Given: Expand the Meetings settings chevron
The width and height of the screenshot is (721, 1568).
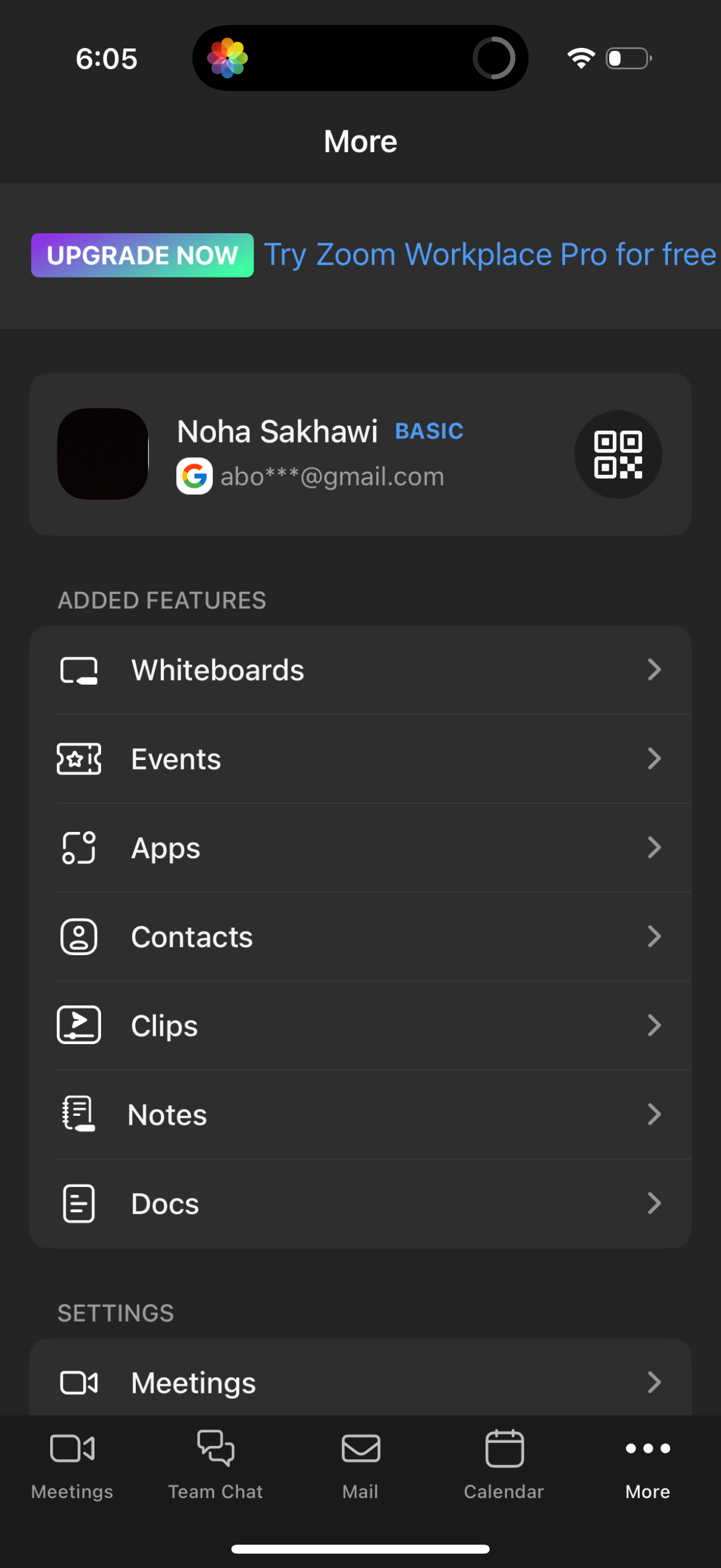Looking at the screenshot, I should tap(655, 1382).
